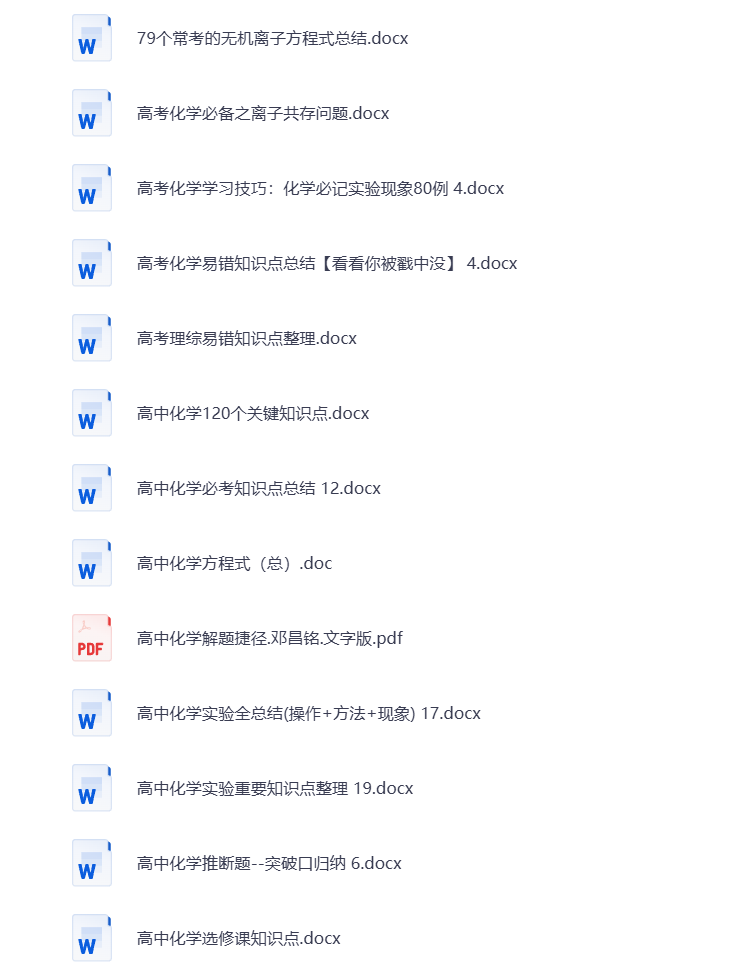This screenshot has height=968, width=736.
Task: Click the Word icon for 79个常考的无机离子方程式总结
Action: 91,38
